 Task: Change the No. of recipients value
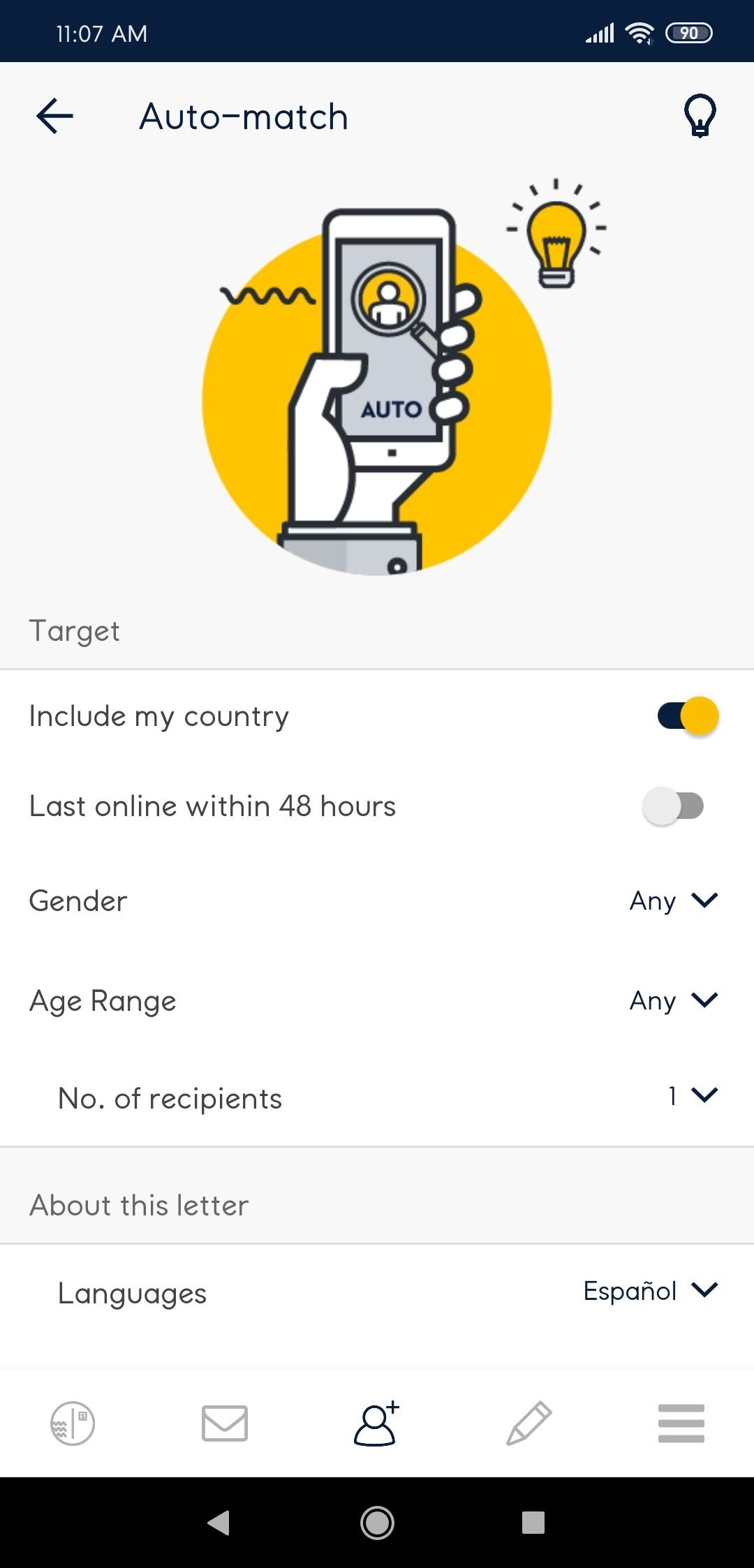pyautogui.click(x=692, y=1096)
